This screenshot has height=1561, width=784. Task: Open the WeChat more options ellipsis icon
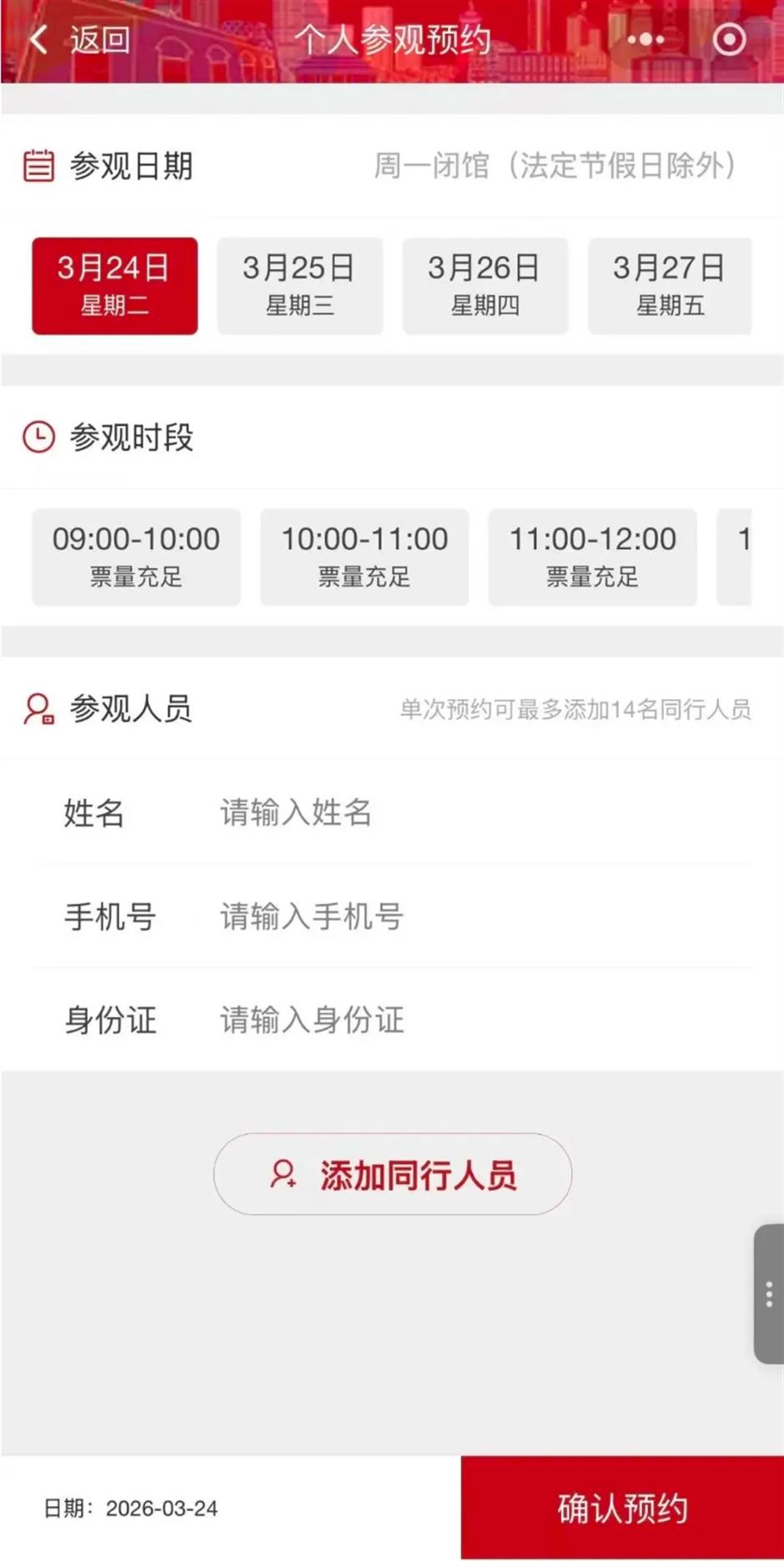[x=644, y=39]
